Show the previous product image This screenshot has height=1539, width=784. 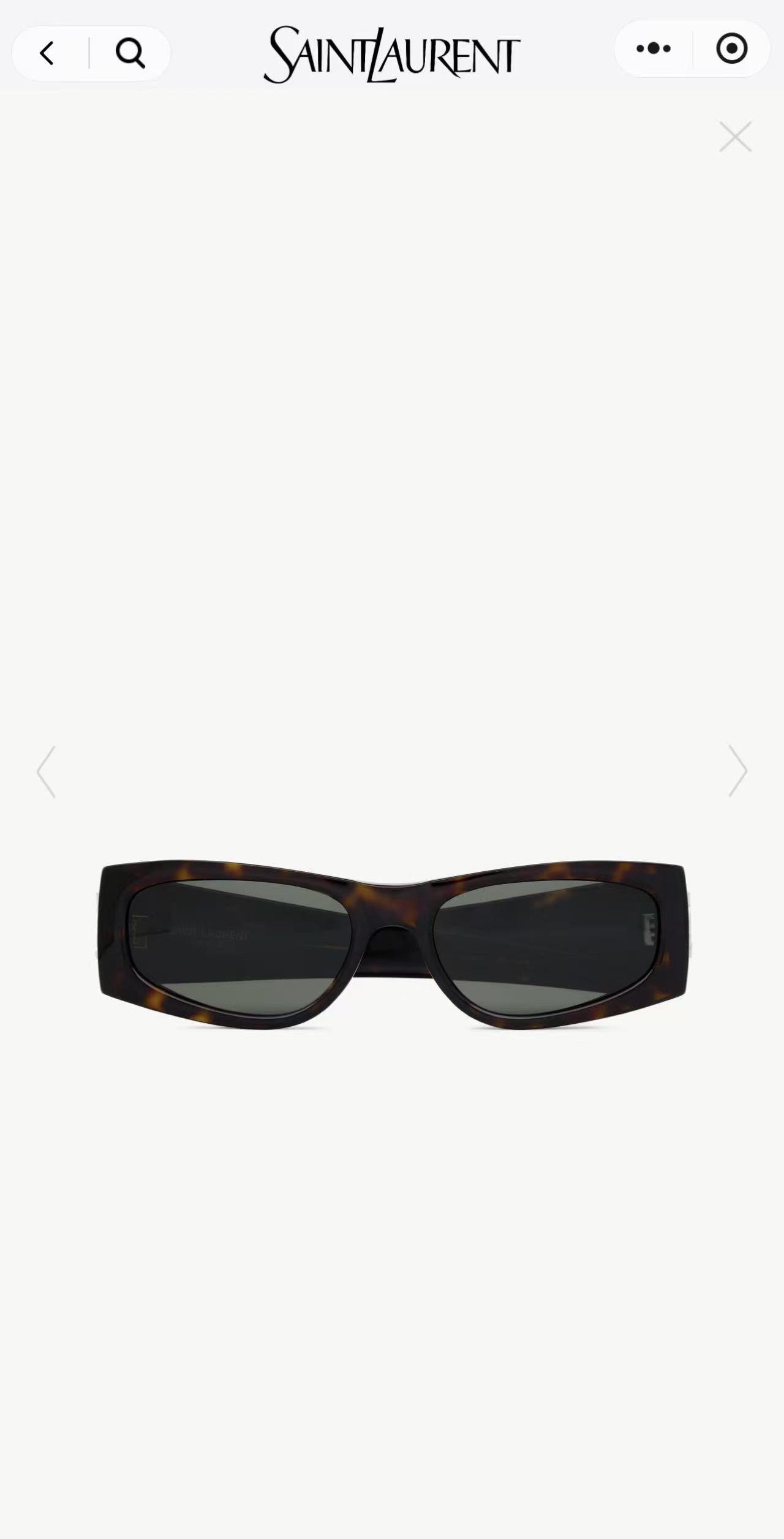point(47,771)
